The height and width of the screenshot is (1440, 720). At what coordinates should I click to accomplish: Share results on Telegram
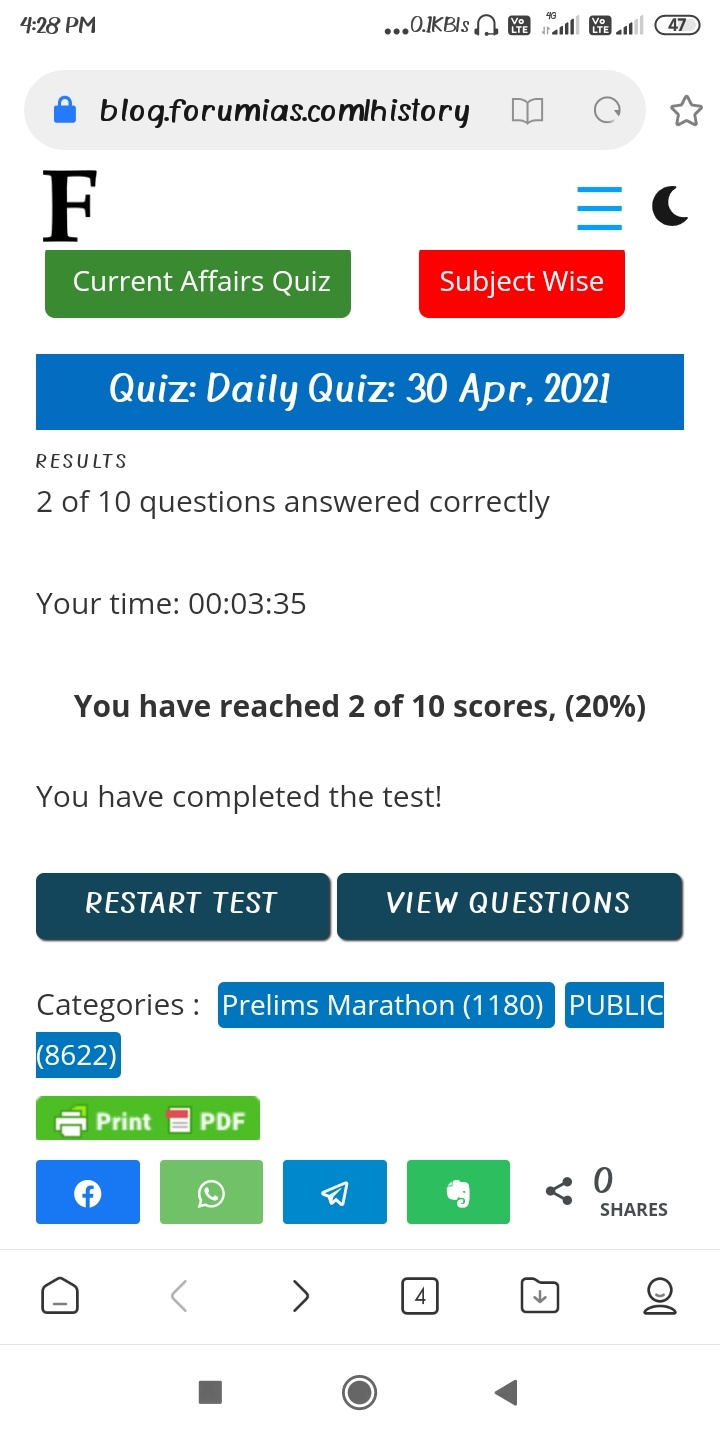pos(335,1192)
